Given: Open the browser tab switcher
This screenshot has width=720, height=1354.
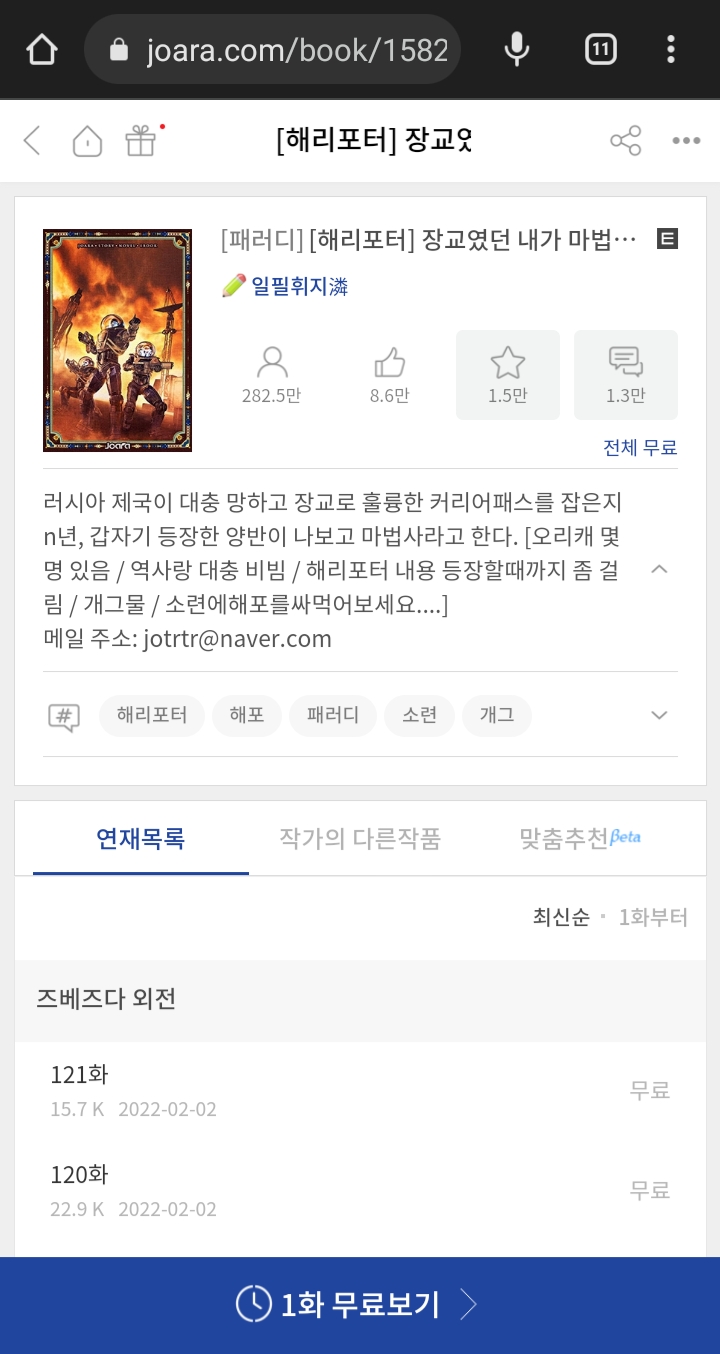Looking at the screenshot, I should point(600,48).
